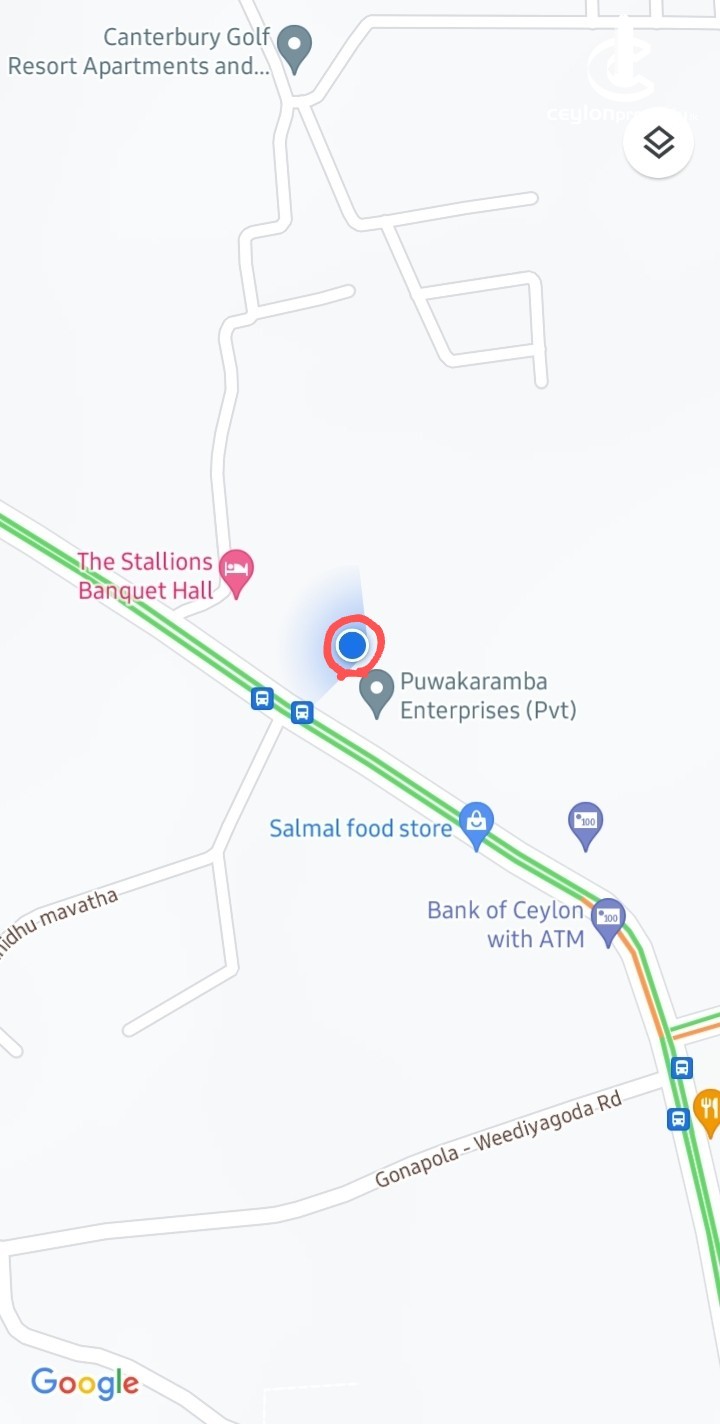
Task: Open Salmal food store marker
Action: 476,824
